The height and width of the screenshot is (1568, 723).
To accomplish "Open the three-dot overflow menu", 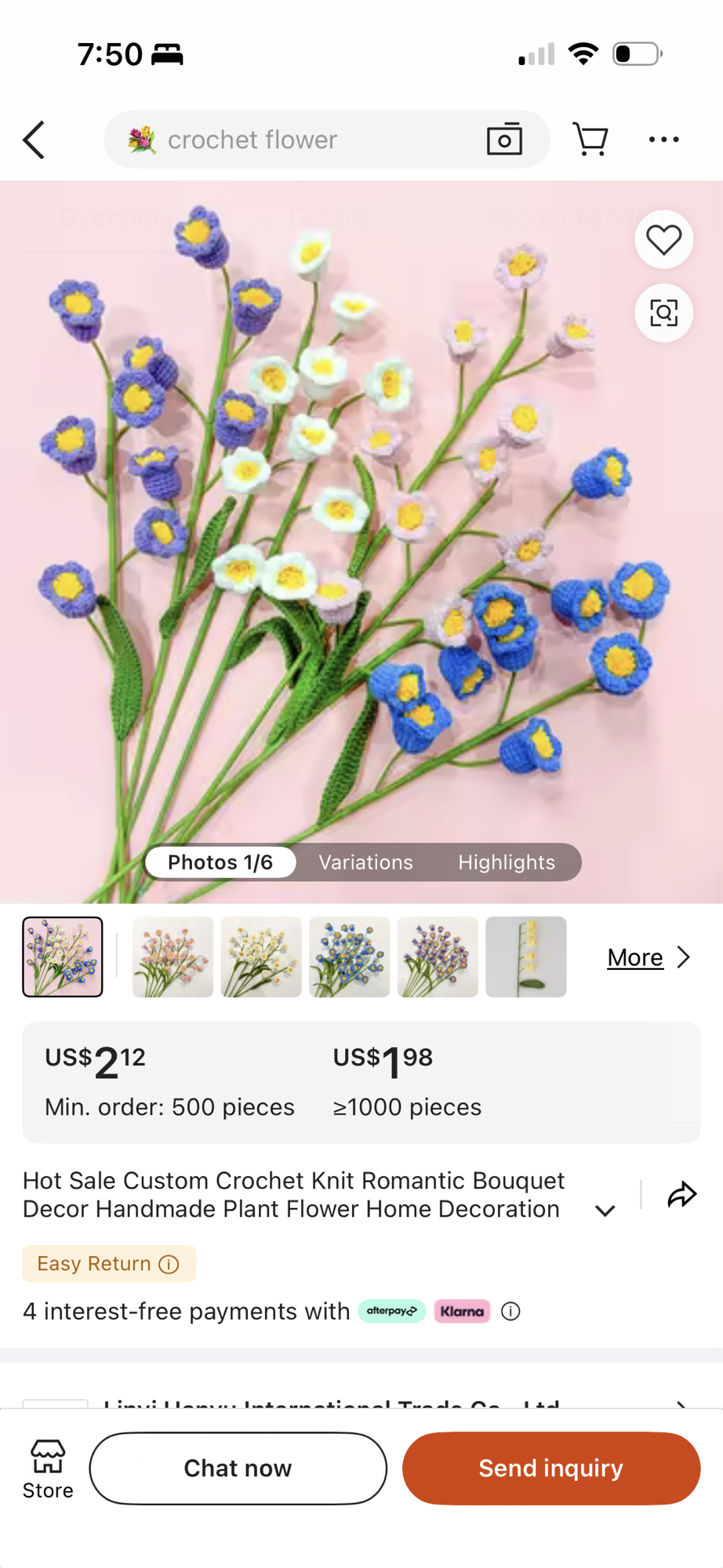I will [663, 140].
